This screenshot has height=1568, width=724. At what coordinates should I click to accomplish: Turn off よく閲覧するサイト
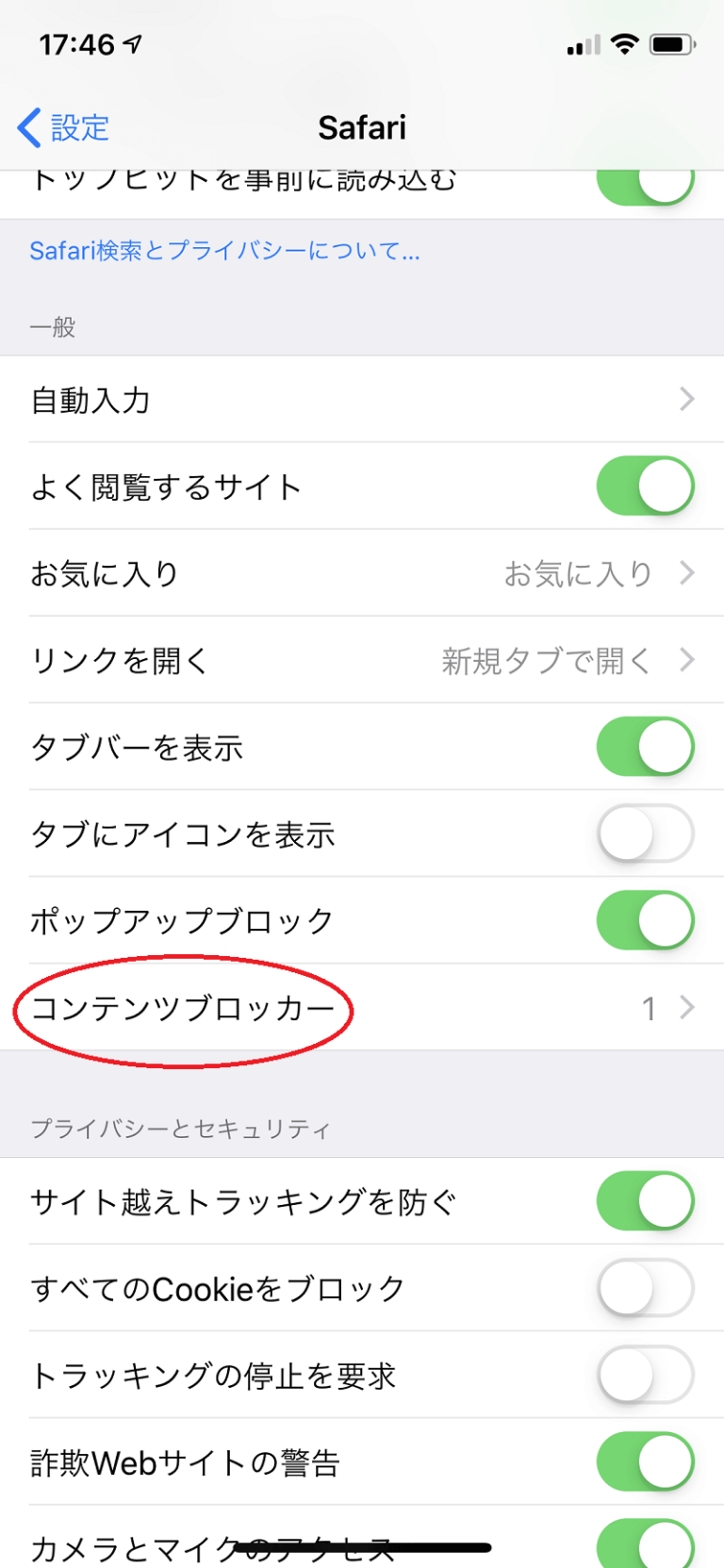pyautogui.click(x=645, y=487)
